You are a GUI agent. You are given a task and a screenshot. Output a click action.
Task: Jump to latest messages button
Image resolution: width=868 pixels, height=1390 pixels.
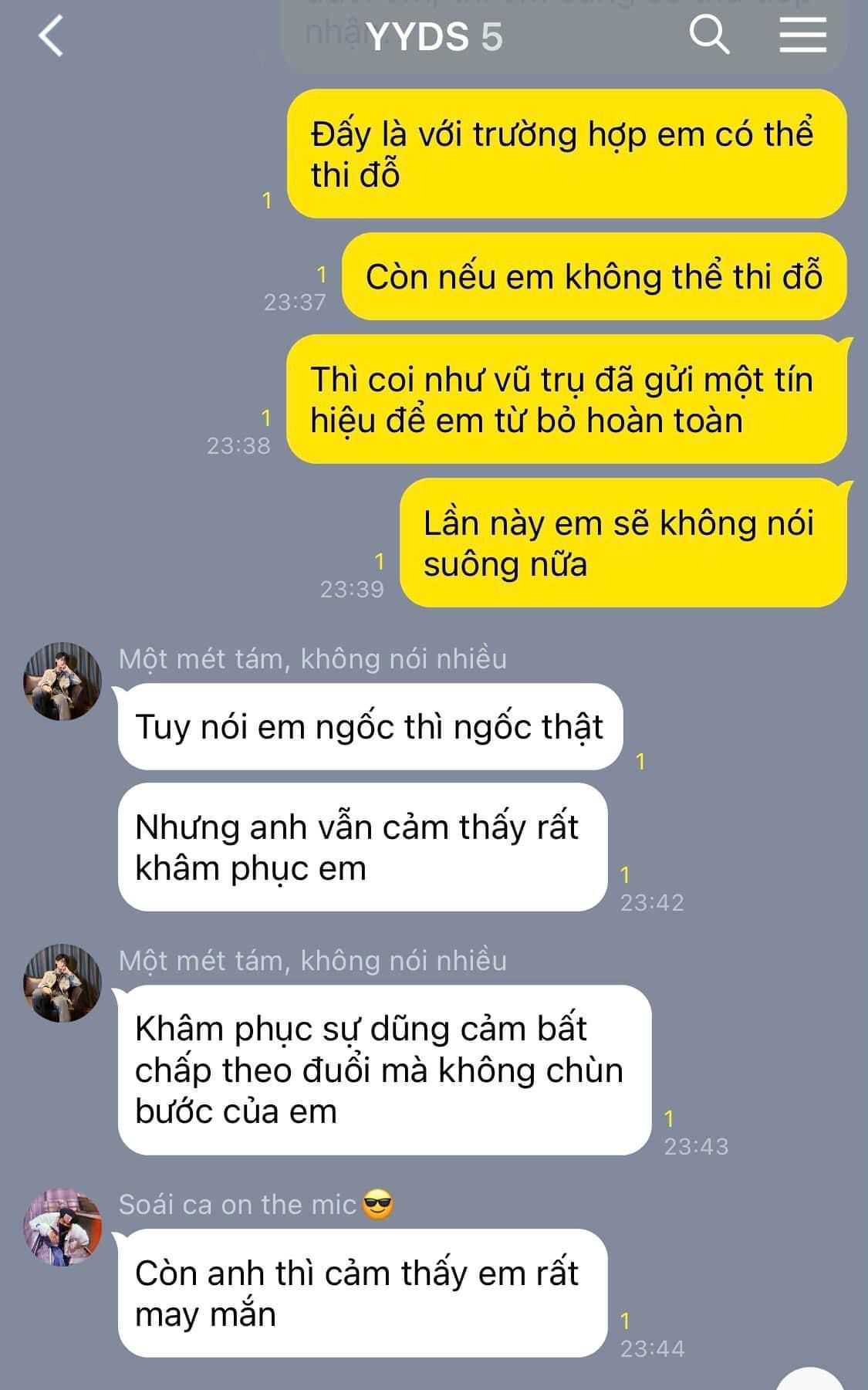click(x=810, y=1379)
